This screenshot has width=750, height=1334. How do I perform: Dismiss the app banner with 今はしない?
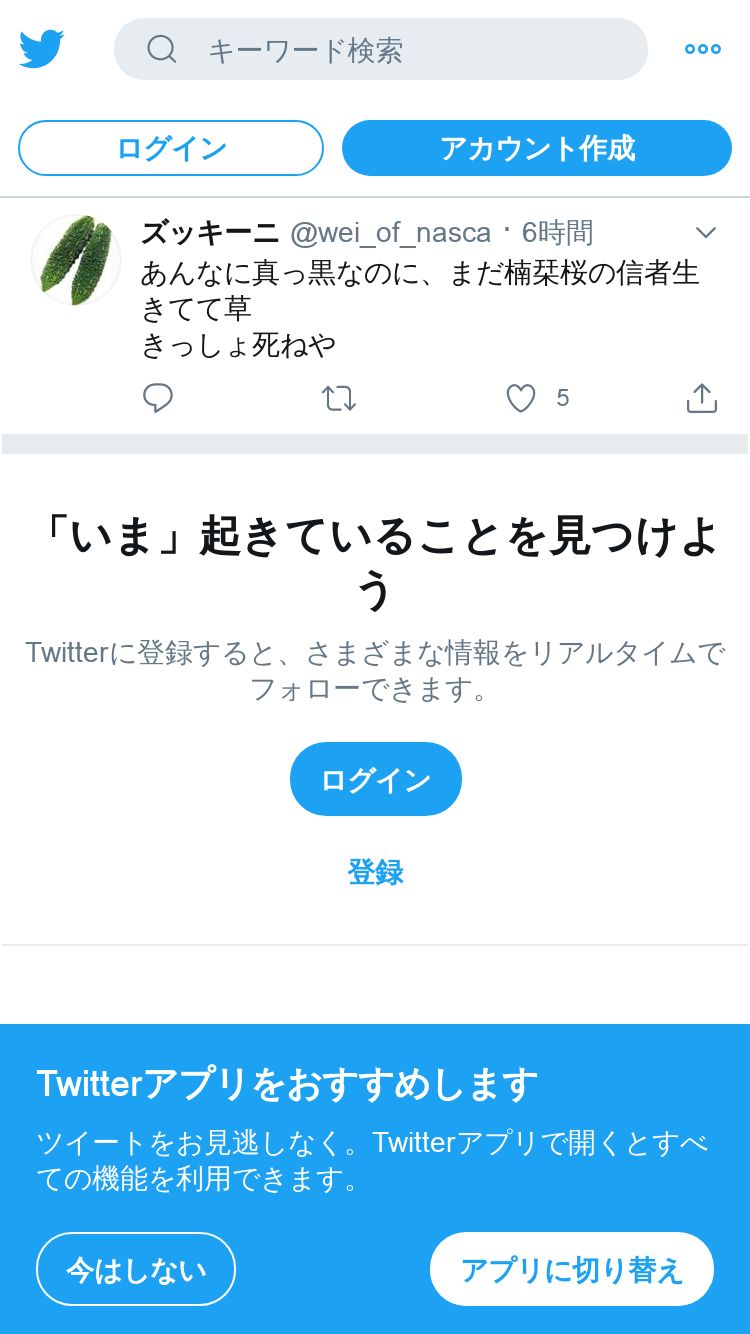pyautogui.click(x=136, y=1269)
